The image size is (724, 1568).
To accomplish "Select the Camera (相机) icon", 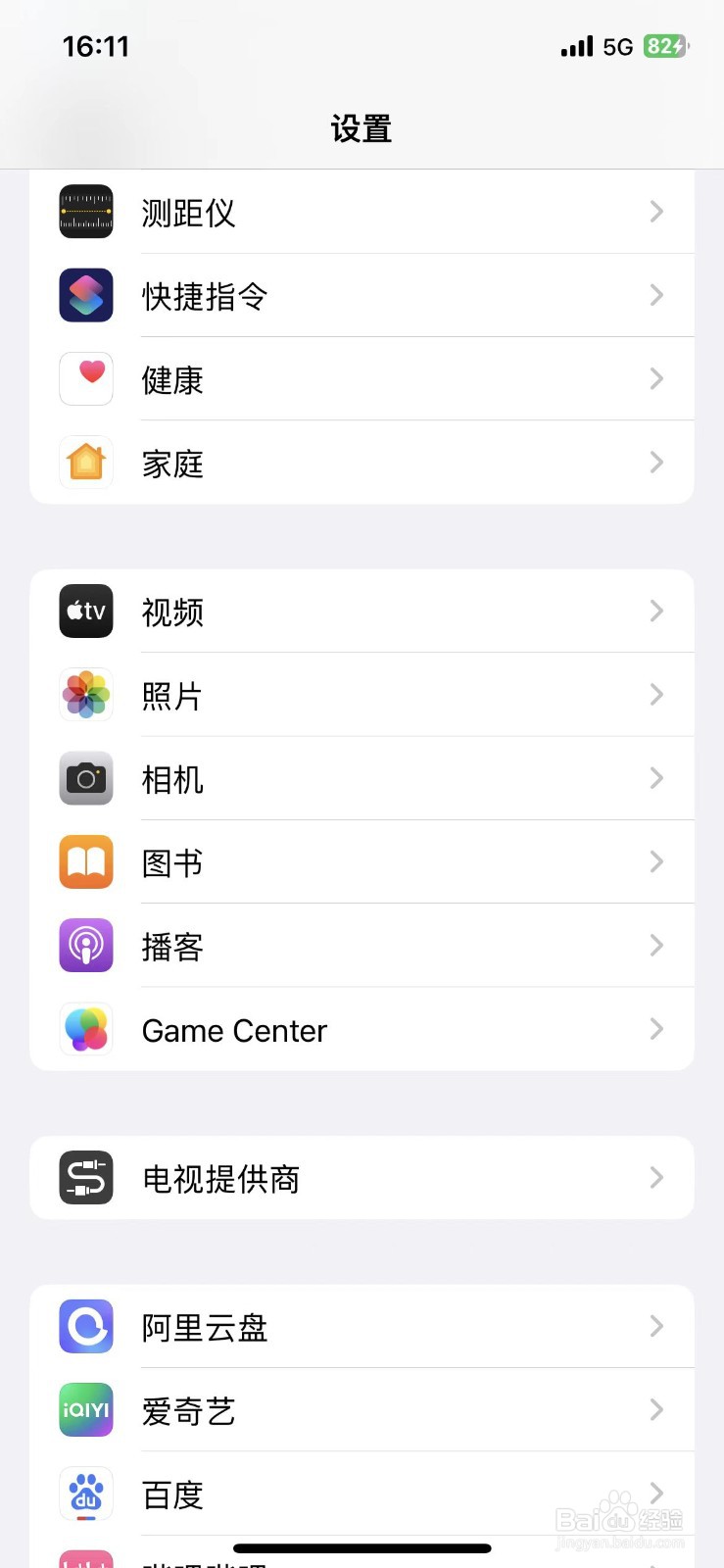I will [85, 778].
